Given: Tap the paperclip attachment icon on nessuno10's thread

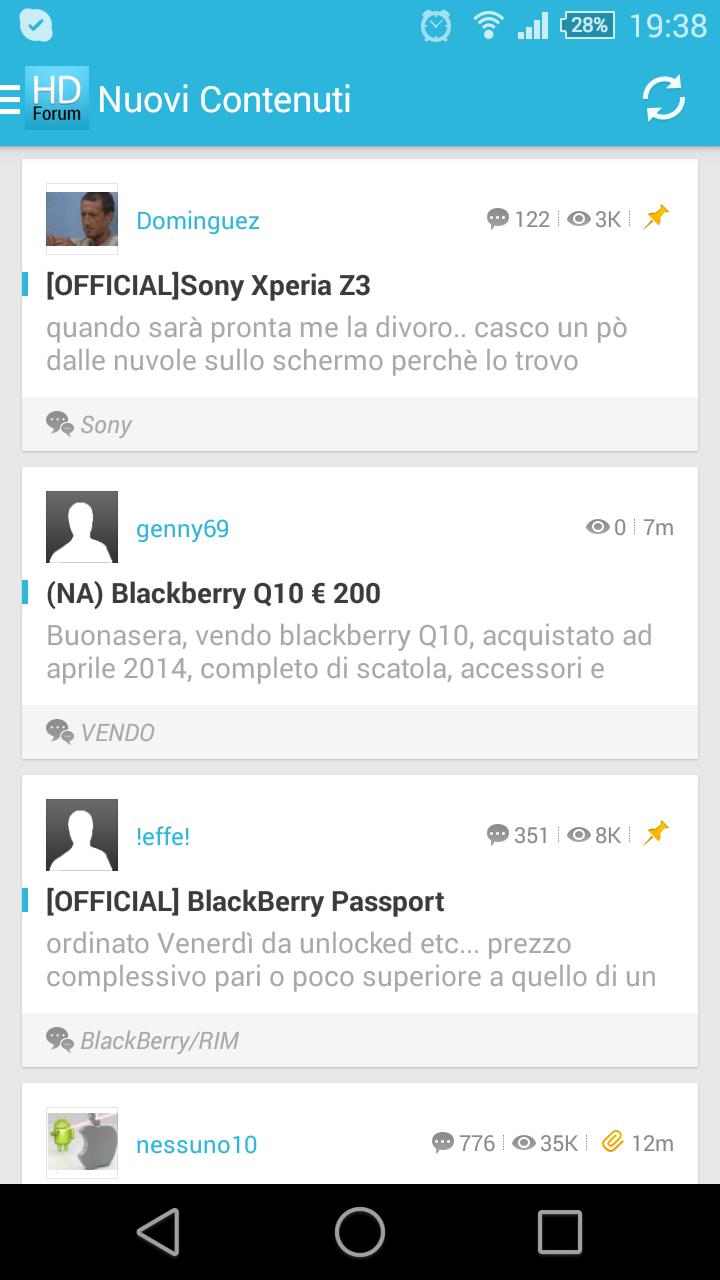Looking at the screenshot, I should point(614,1141).
